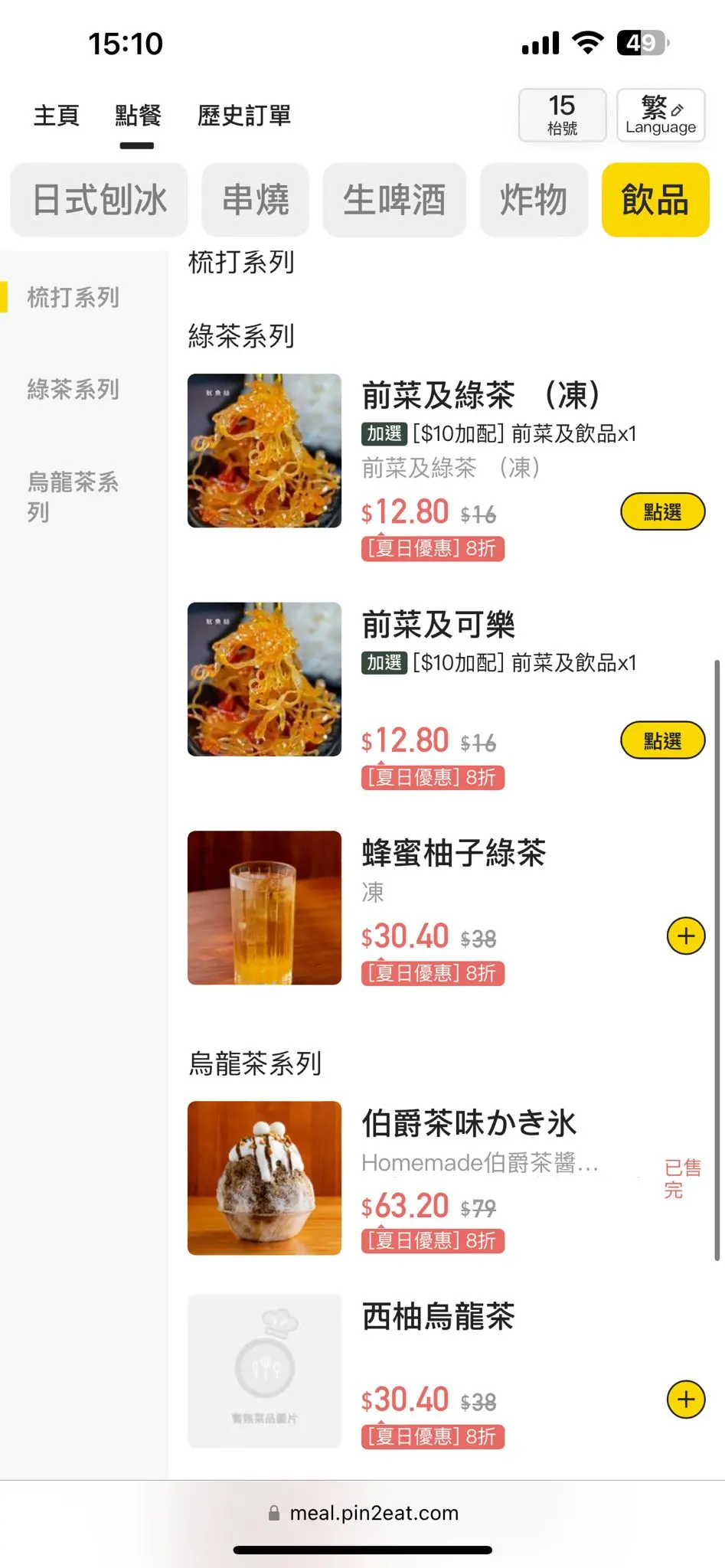Add 西柚烏龍茶 with the plus button

pos(686,1399)
